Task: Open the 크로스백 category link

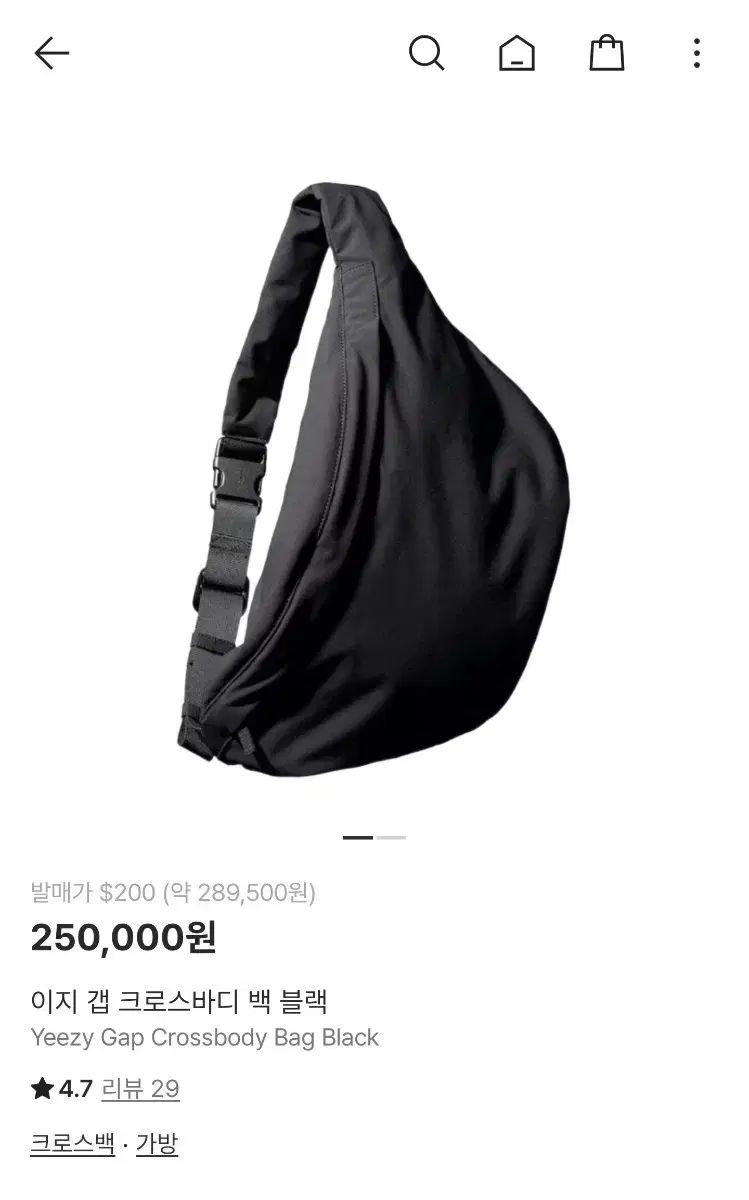Action: coord(72,1144)
